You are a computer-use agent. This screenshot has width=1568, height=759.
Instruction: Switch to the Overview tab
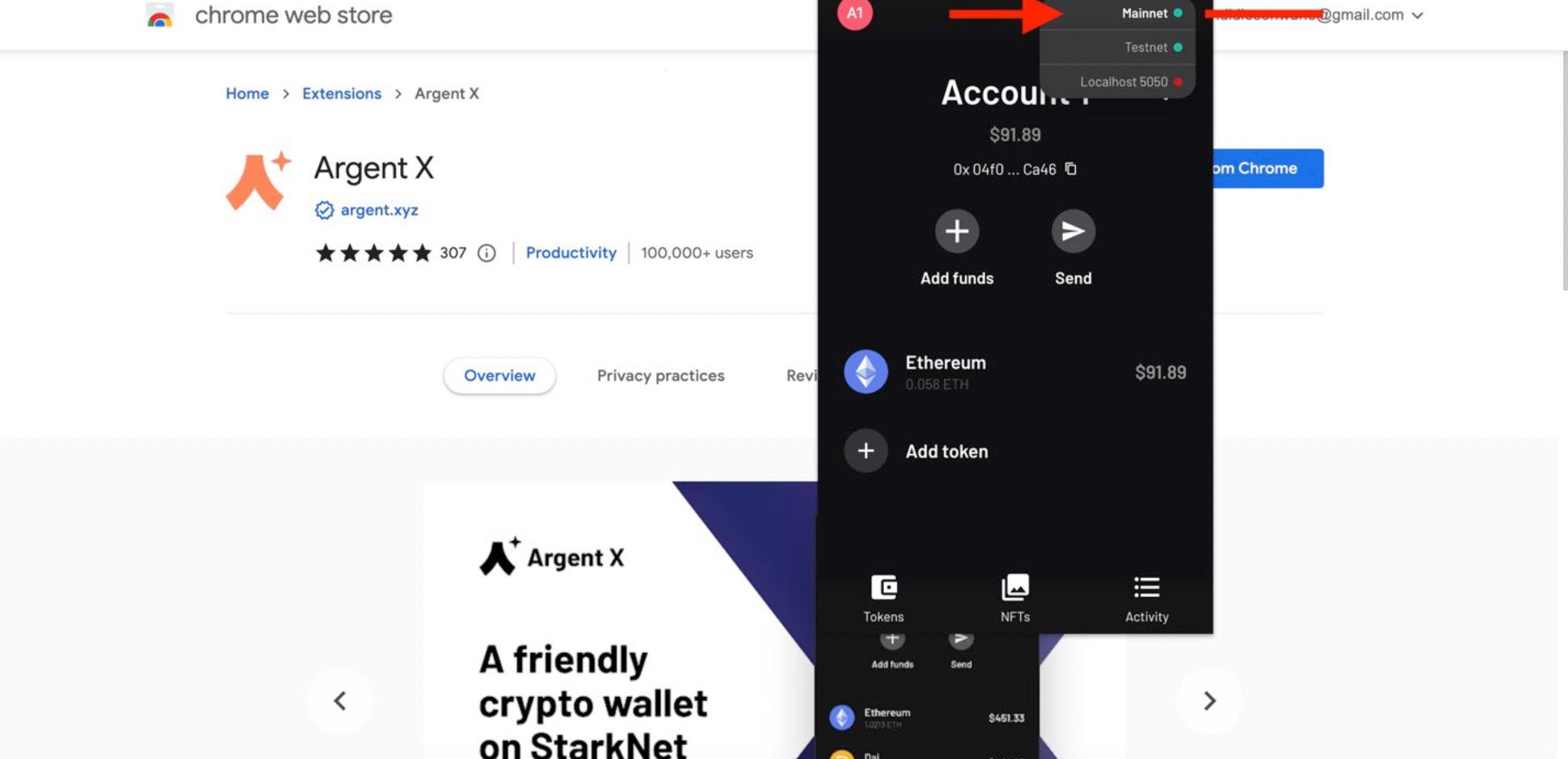(x=499, y=375)
